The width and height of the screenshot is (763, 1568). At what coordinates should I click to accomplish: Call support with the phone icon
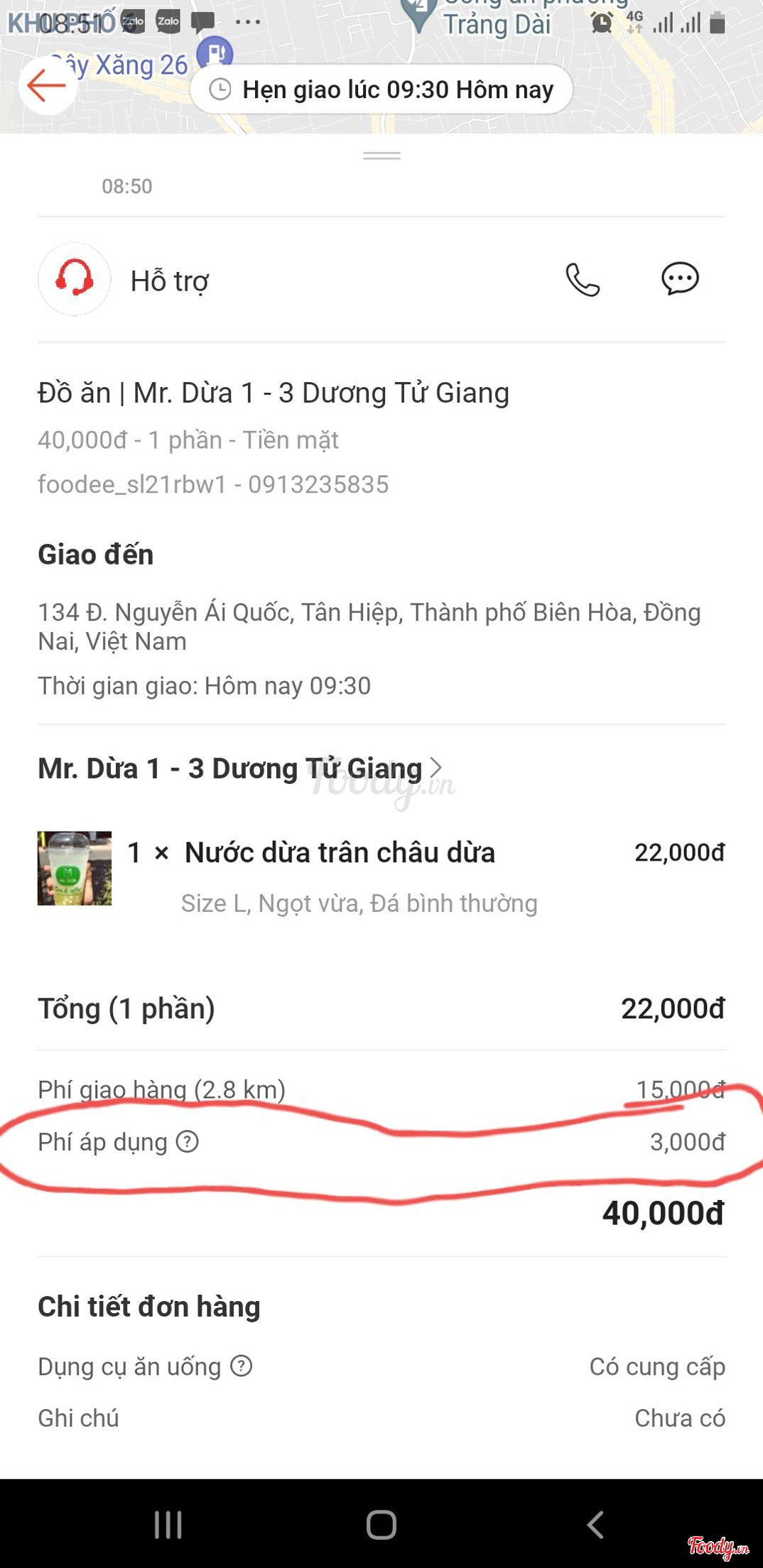coord(583,280)
